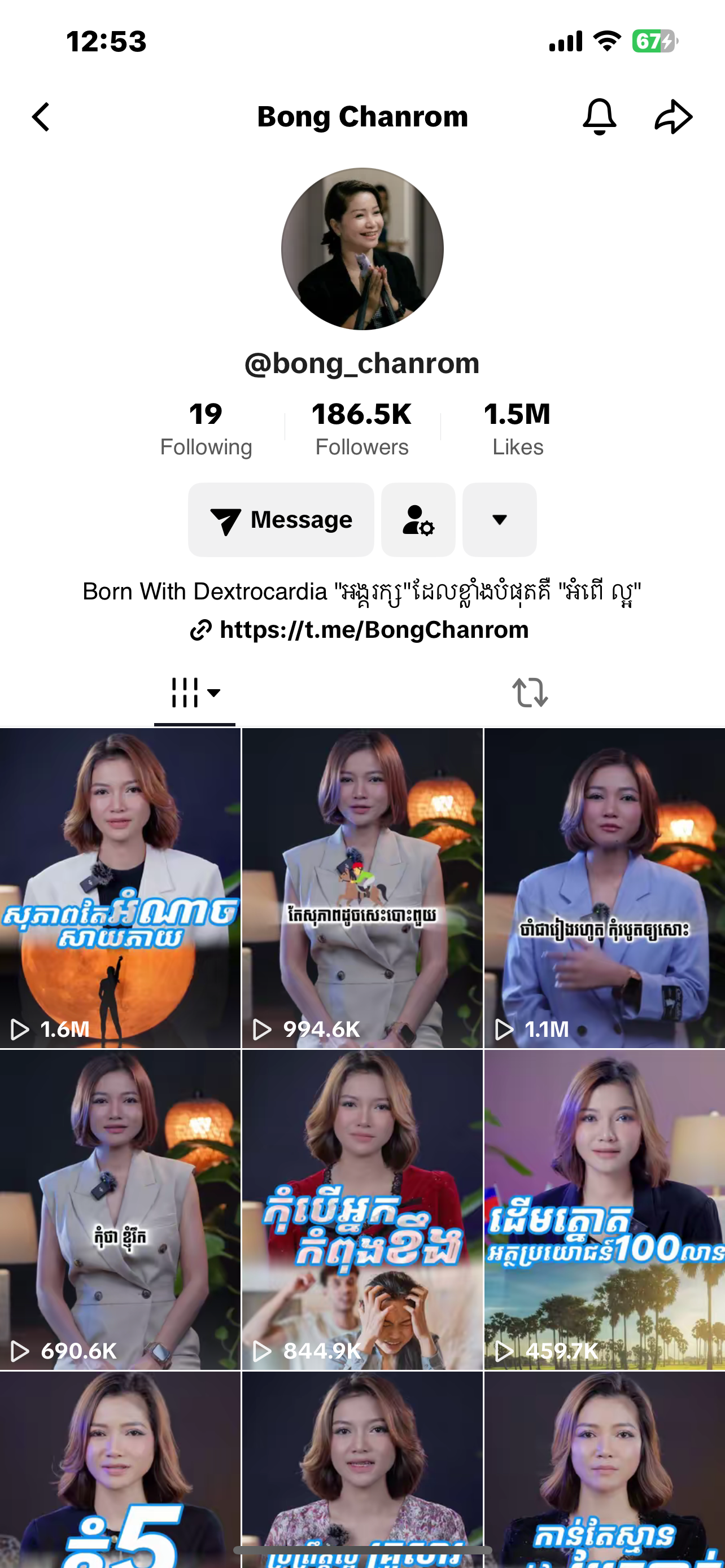View the Following list
Screen dimensions: 725x1568
206,429
